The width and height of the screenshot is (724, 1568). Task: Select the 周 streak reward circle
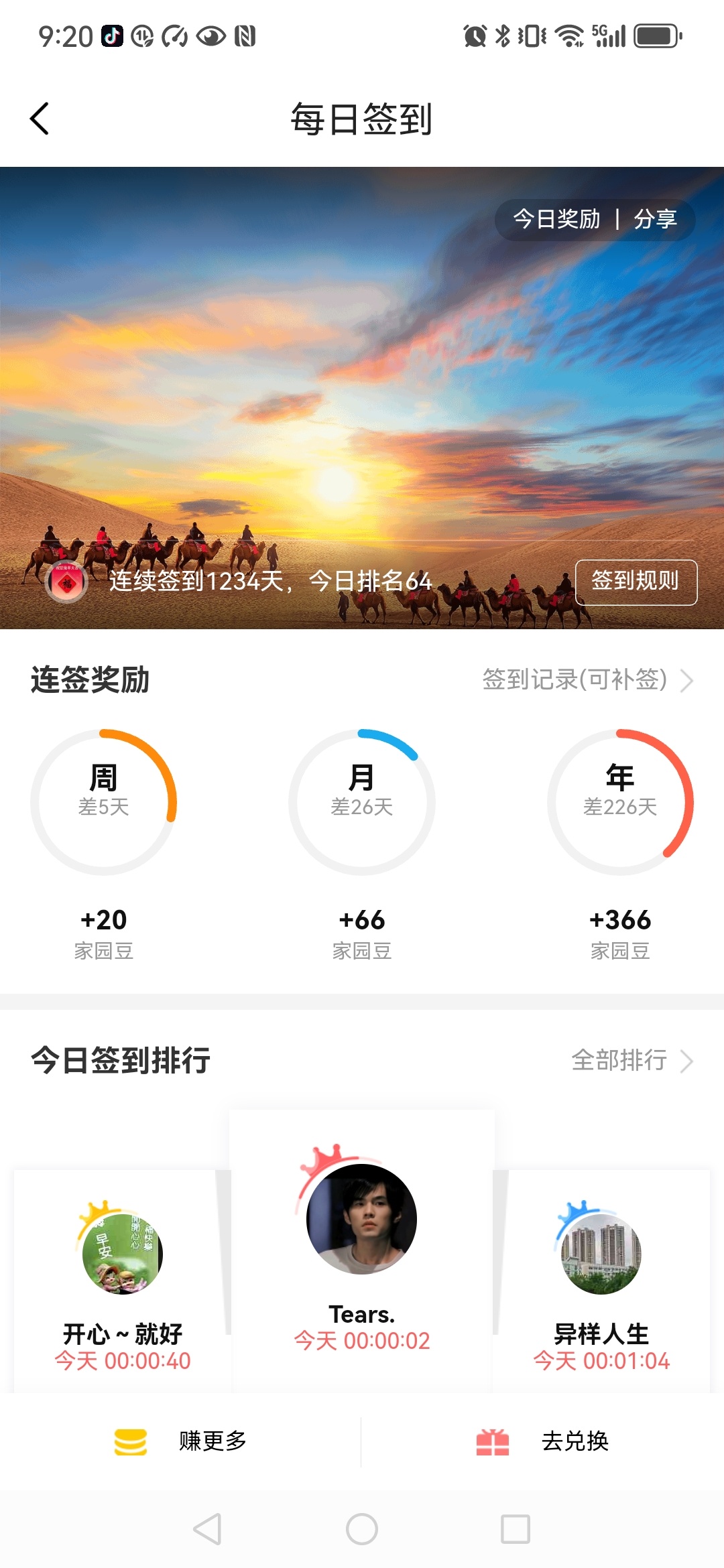104,802
